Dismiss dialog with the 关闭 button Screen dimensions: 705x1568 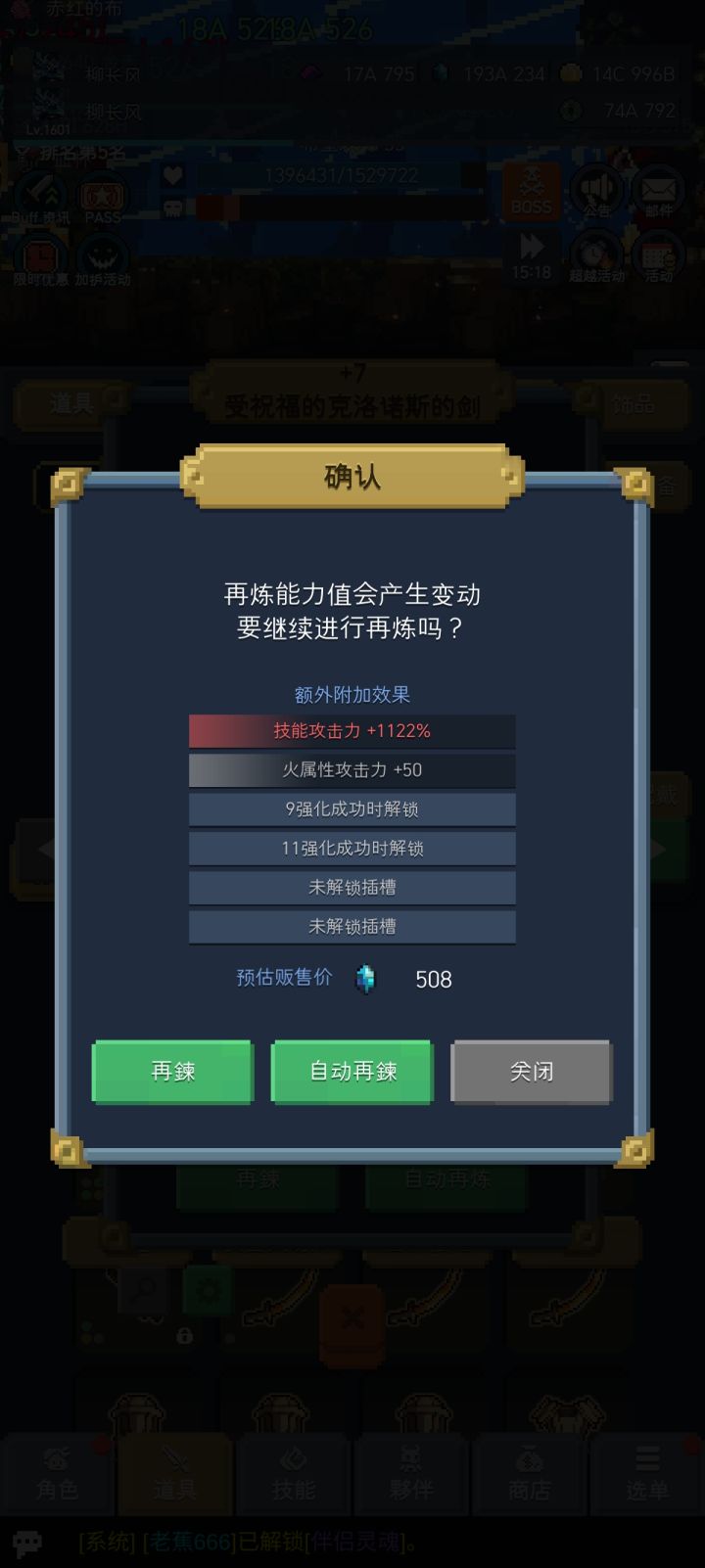click(x=531, y=1072)
